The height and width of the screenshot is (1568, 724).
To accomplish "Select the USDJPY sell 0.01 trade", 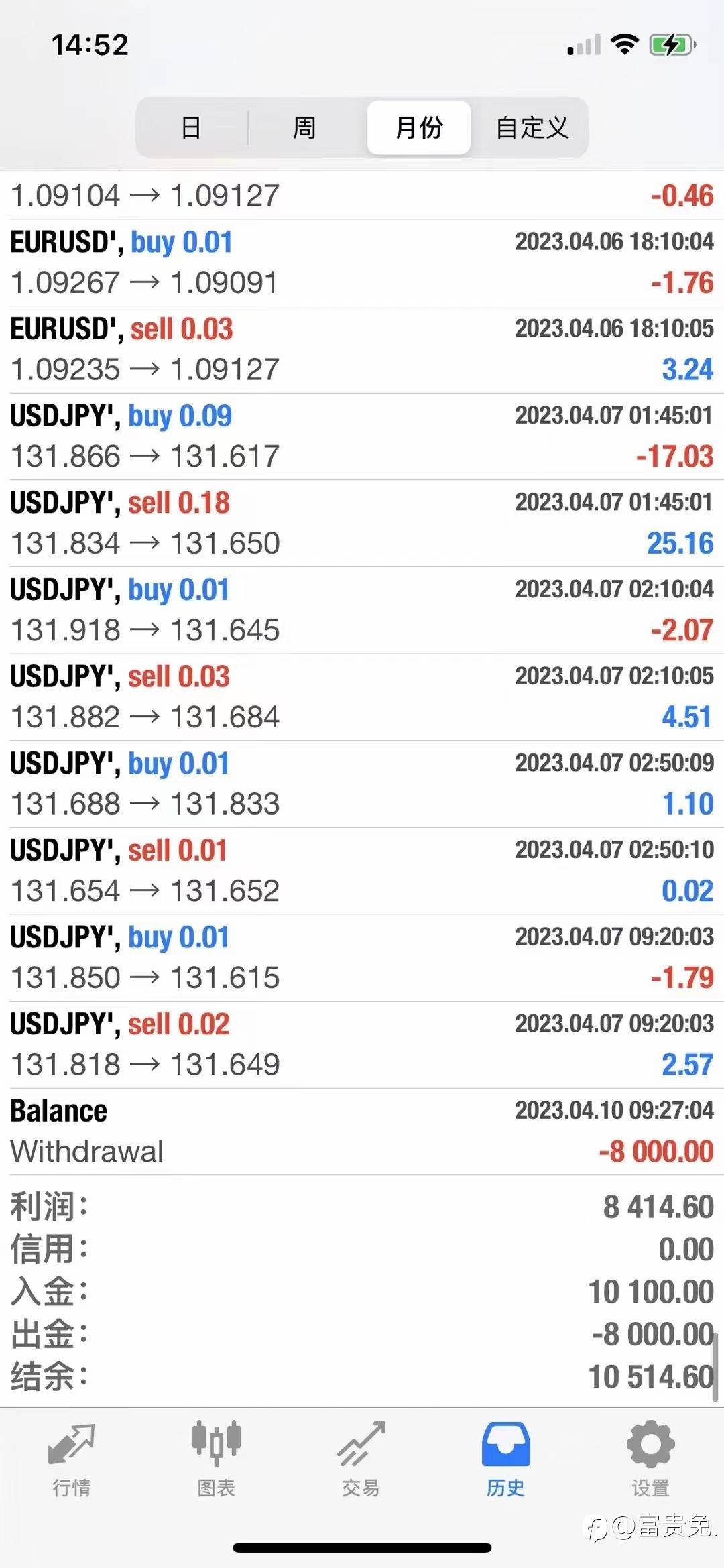I will pyautogui.click(x=362, y=871).
